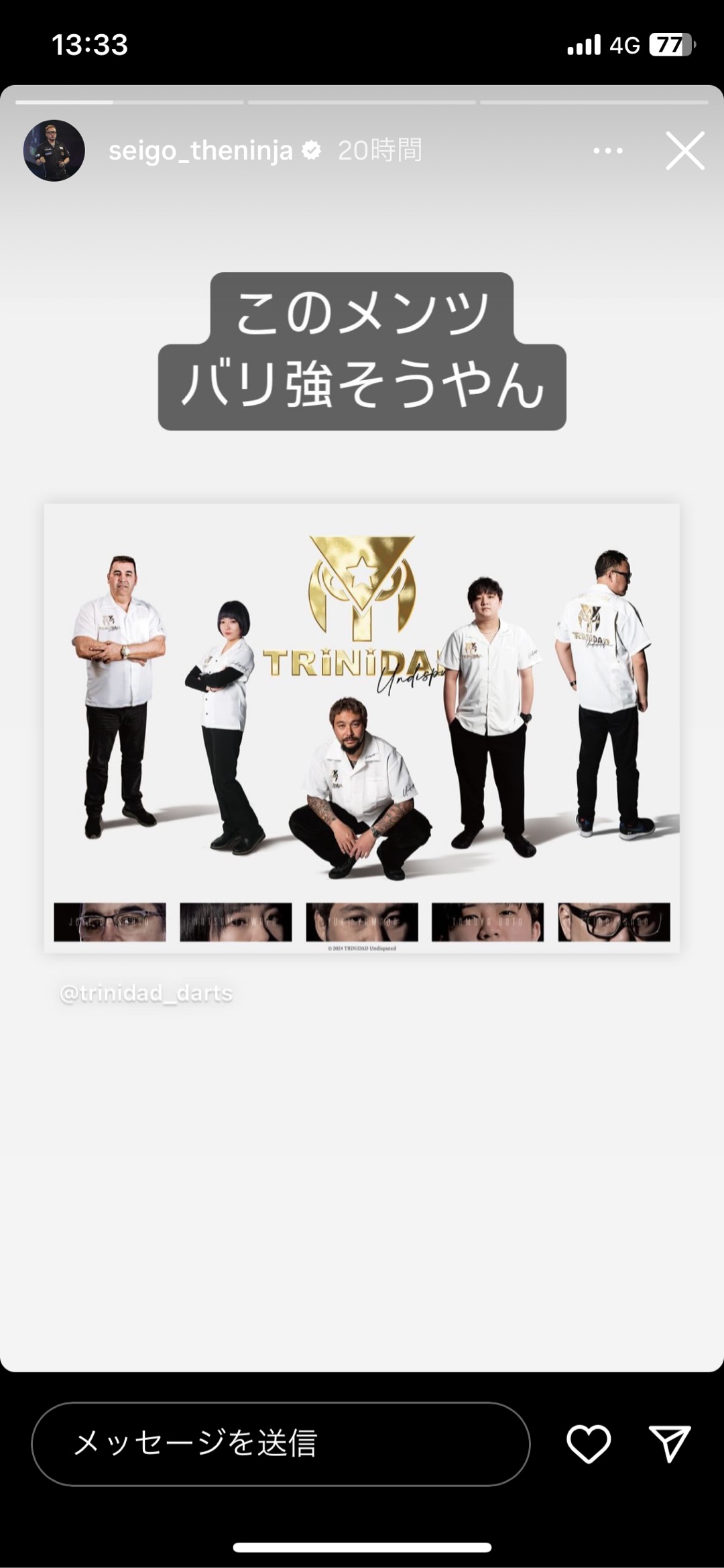Tap the message input field
The image size is (724, 1568).
pyautogui.click(x=280, y=1444)
